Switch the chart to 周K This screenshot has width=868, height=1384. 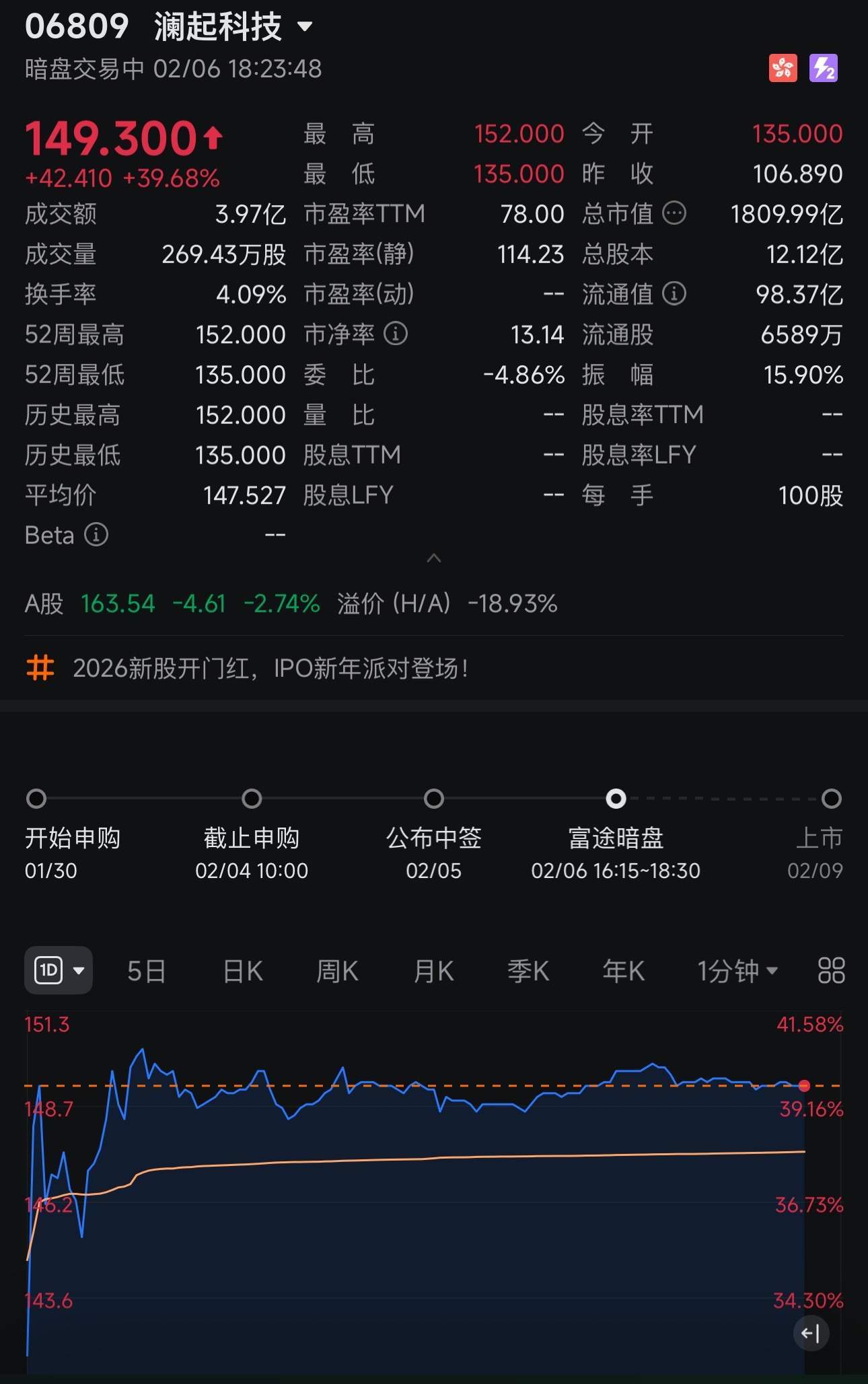[337, 971]
